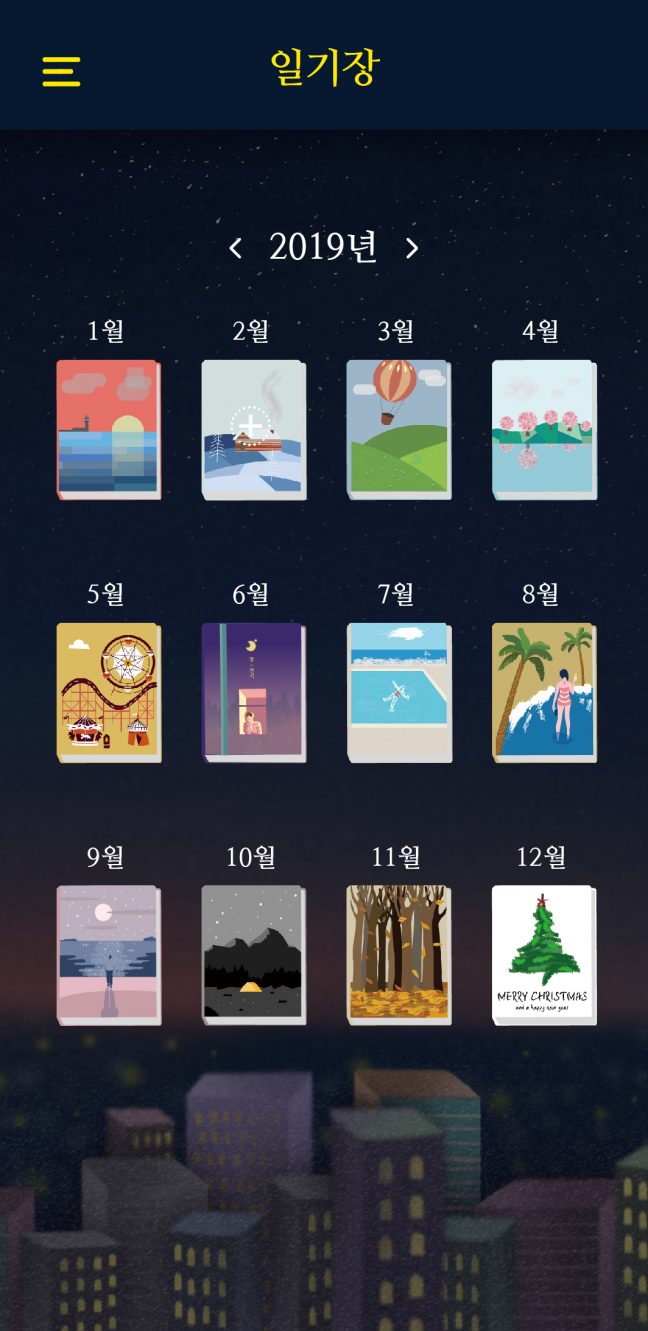
Task: Open the 12월 Merry Christmas diary
Action: tap(543, 955)
